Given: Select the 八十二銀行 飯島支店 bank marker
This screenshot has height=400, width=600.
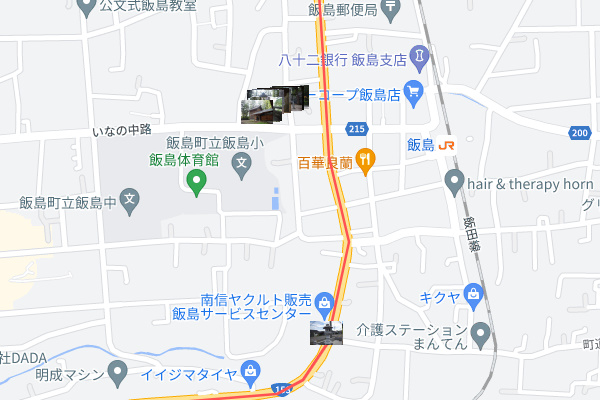Looking at the screenshot, I should pos(421,55).
